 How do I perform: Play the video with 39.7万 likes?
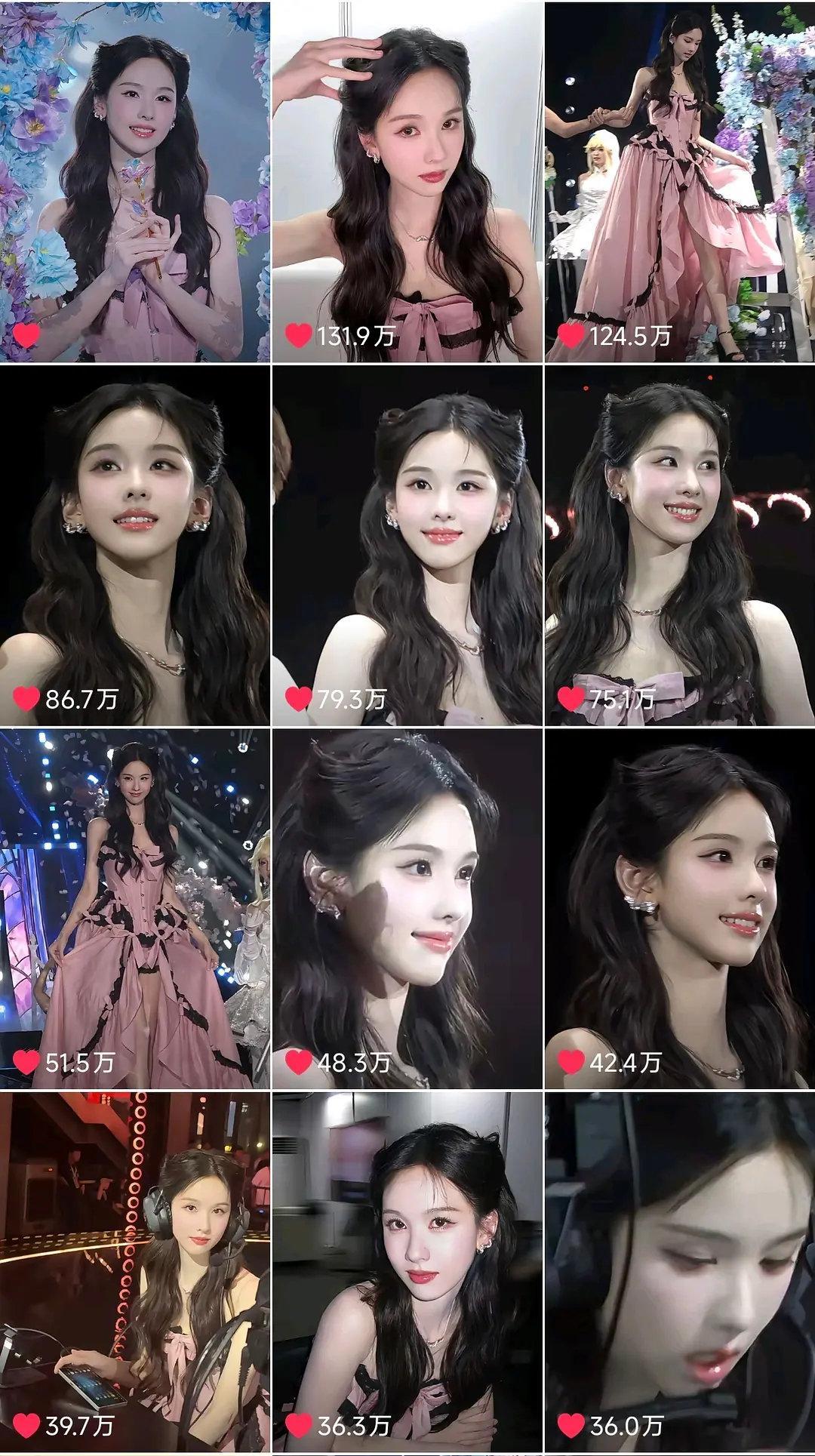tap(134, 1272)
